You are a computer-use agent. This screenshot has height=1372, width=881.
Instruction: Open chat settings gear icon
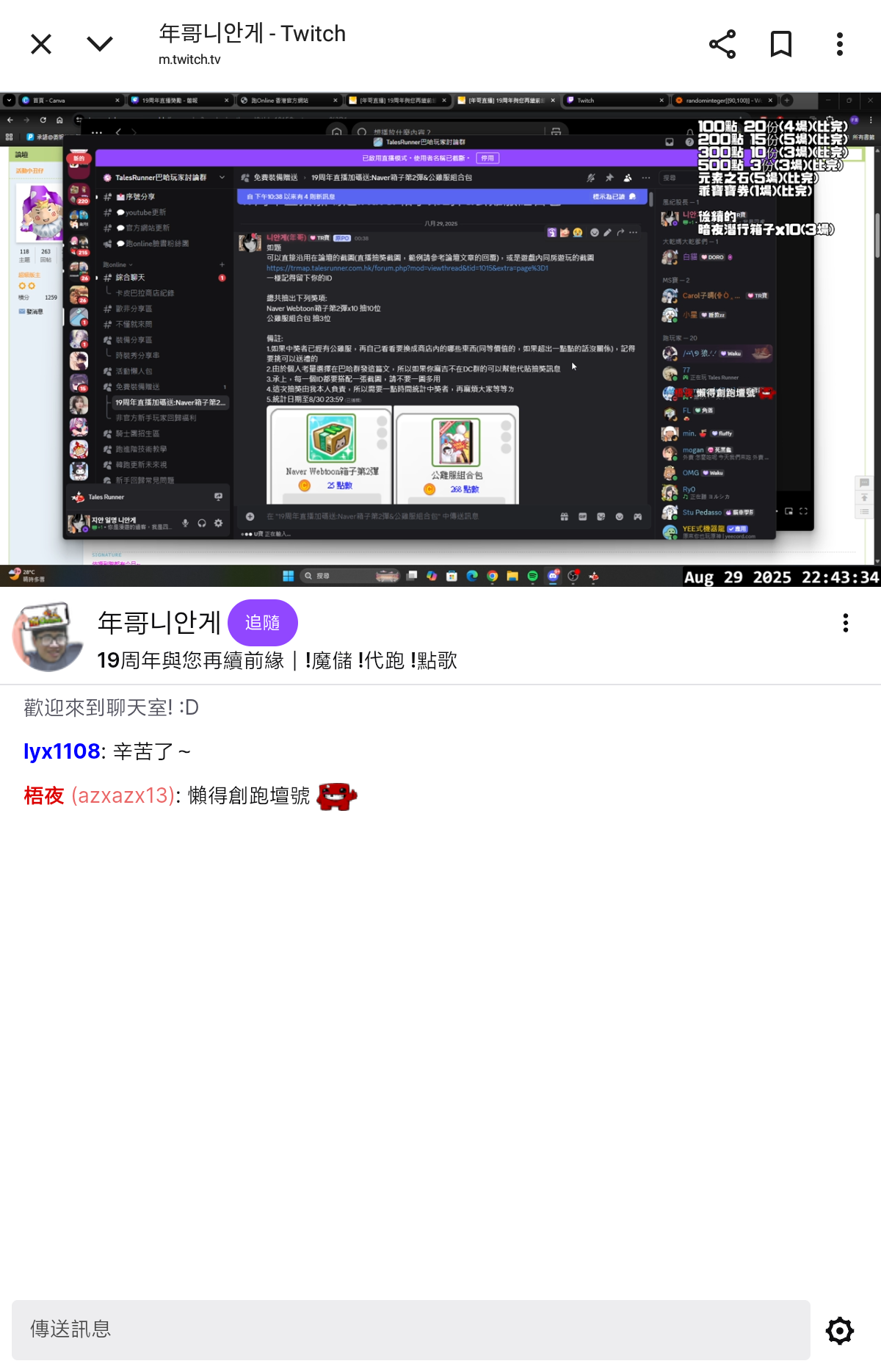click(x=840, y=1330)
